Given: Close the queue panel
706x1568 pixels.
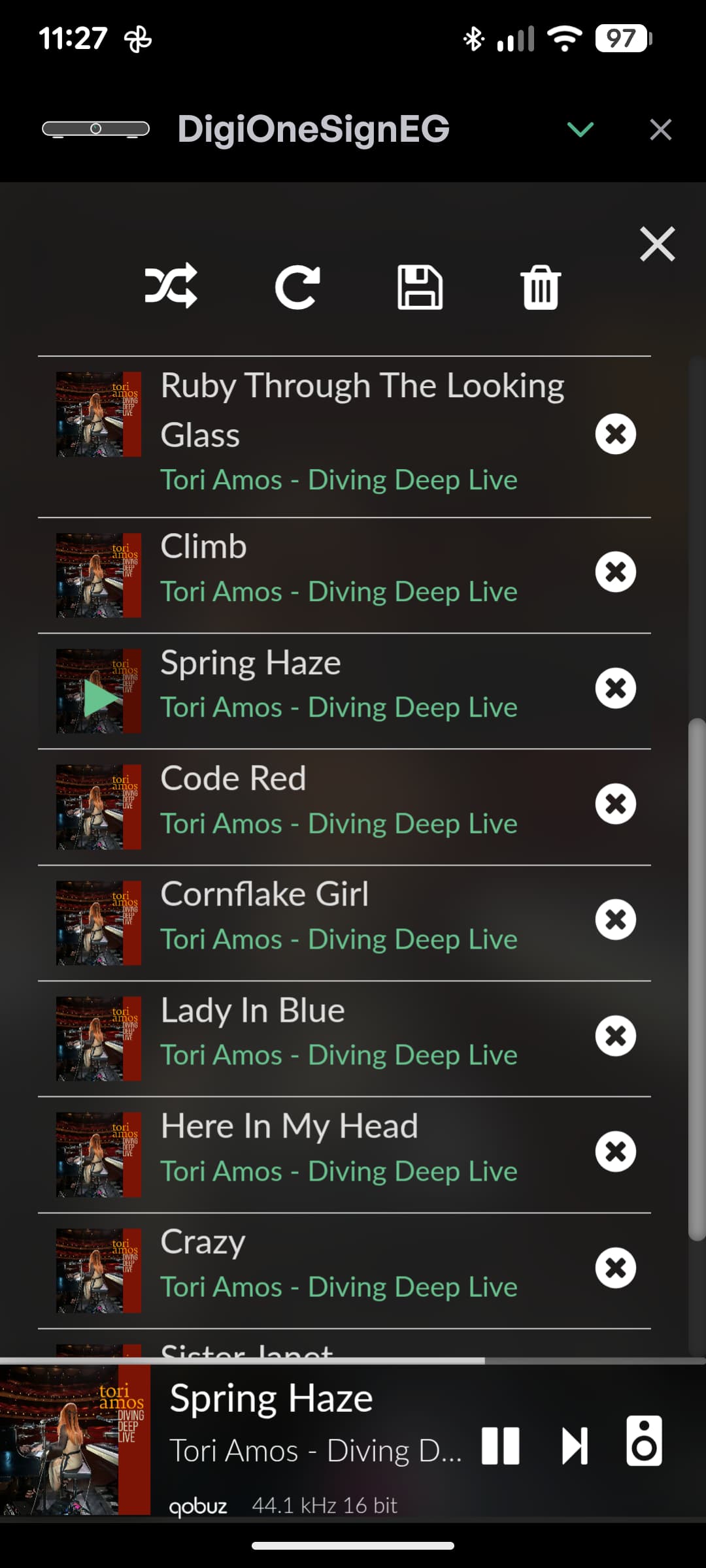Looking at the screenshot, I should click(657, 244).
